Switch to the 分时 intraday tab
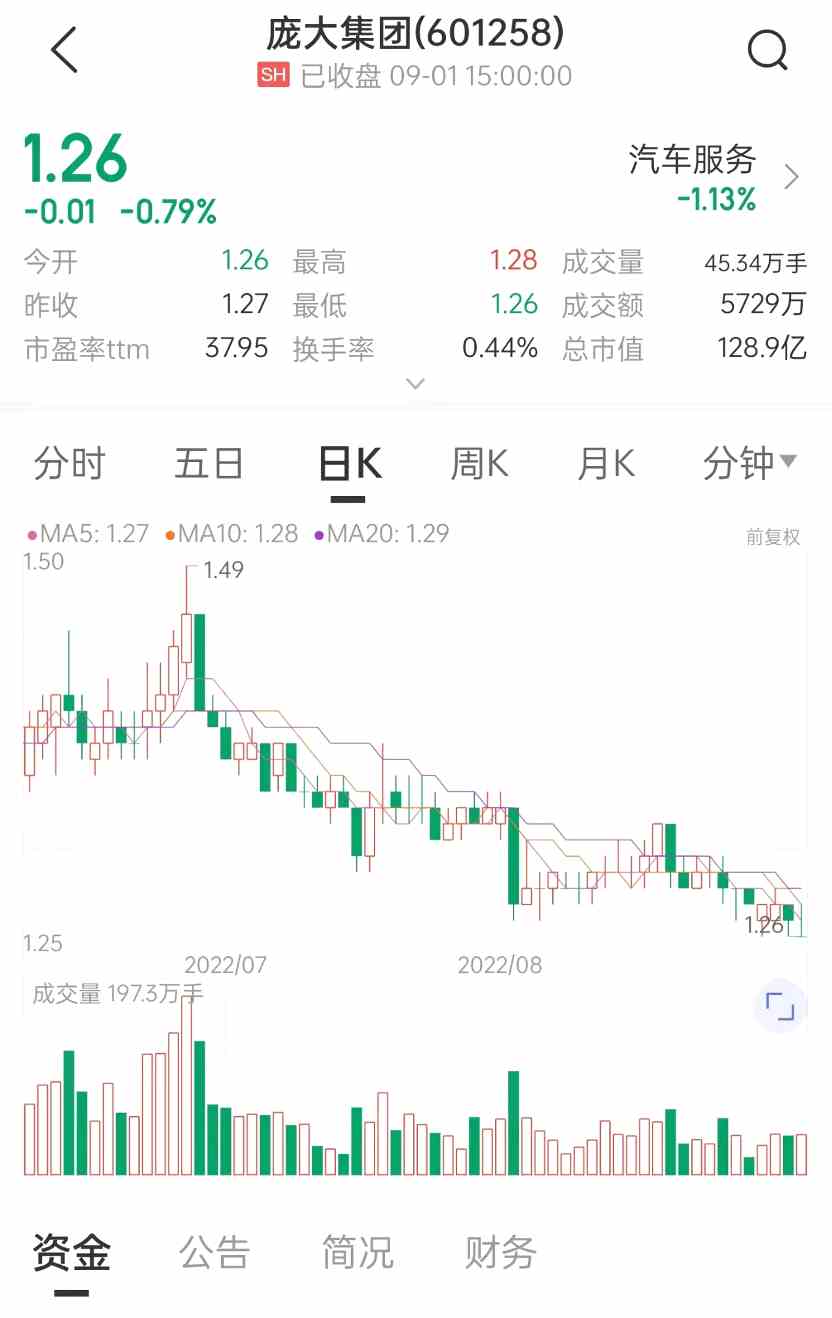Screen dimensions: 832x1318 [x=68, y=462]
